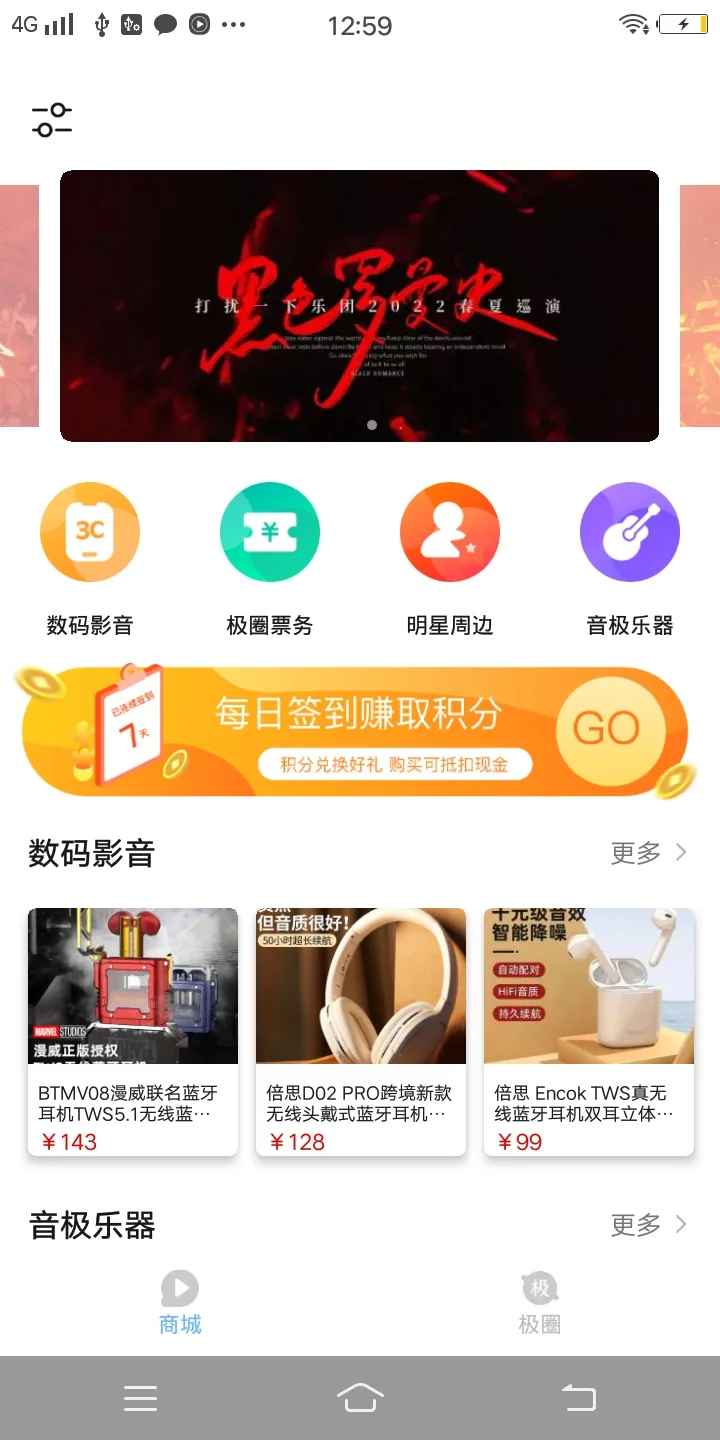Tap GO on the daily check-in banner
This screenshot has height=1440, width=720.
coord(606,729)
